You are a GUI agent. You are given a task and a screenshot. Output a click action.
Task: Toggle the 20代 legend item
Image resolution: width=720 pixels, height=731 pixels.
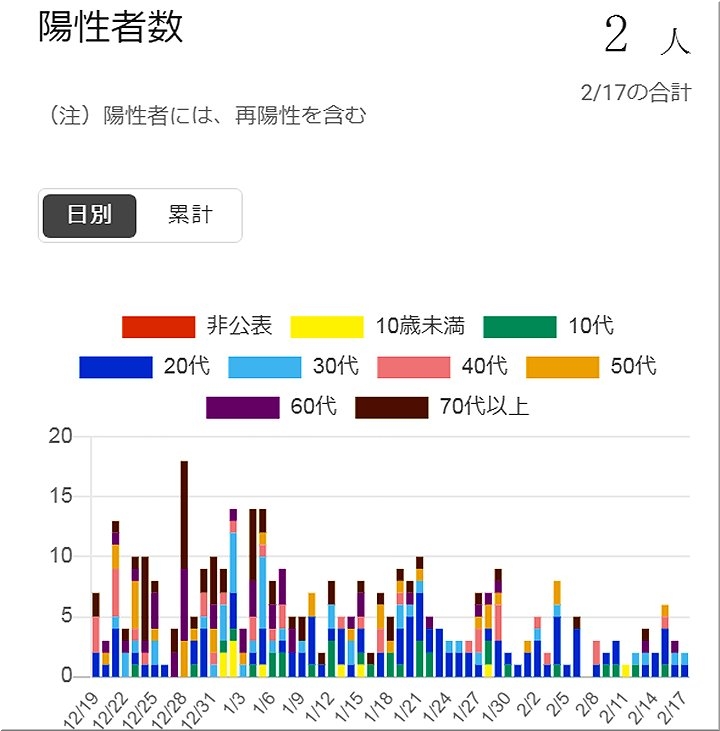click(x=144, y=366)
